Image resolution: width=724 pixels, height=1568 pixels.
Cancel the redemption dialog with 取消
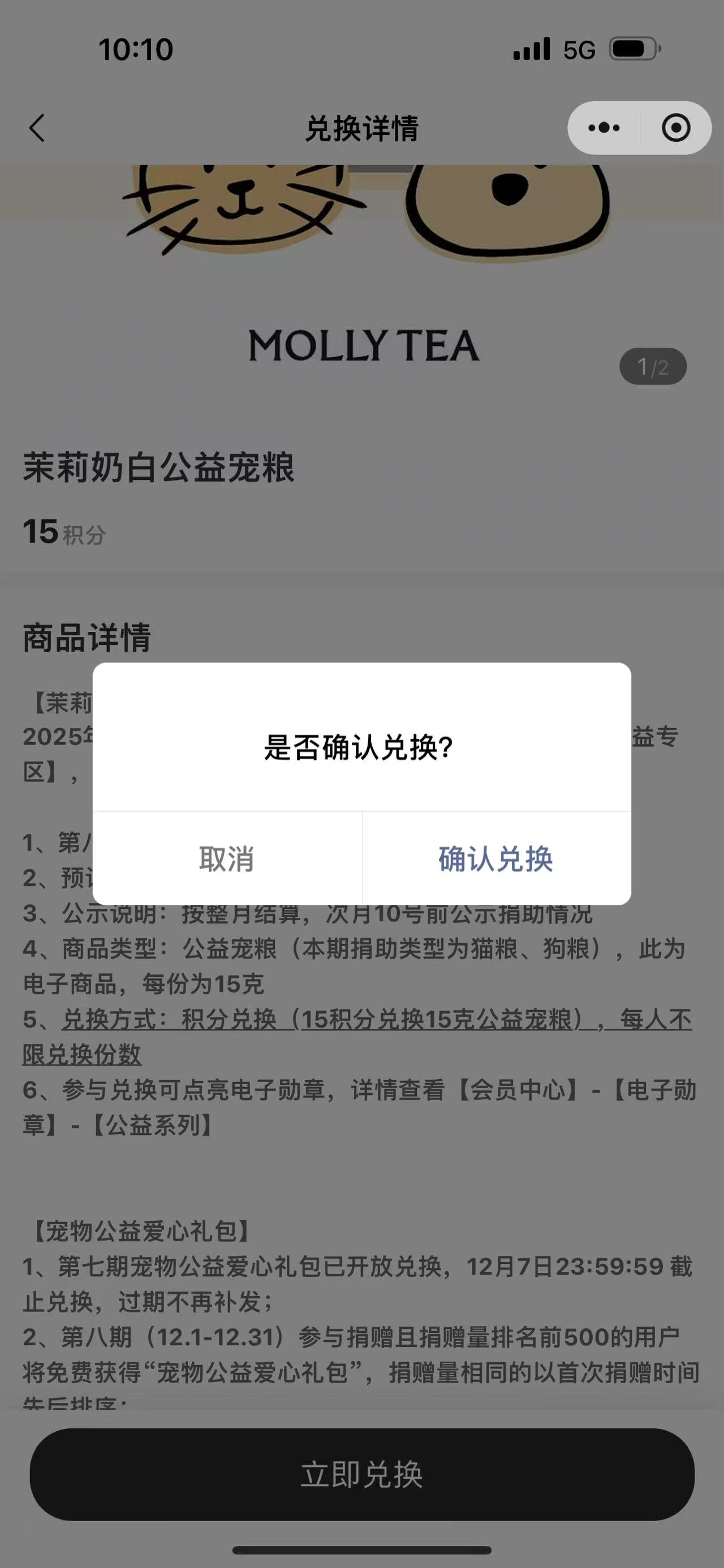(x=226, y=859)
